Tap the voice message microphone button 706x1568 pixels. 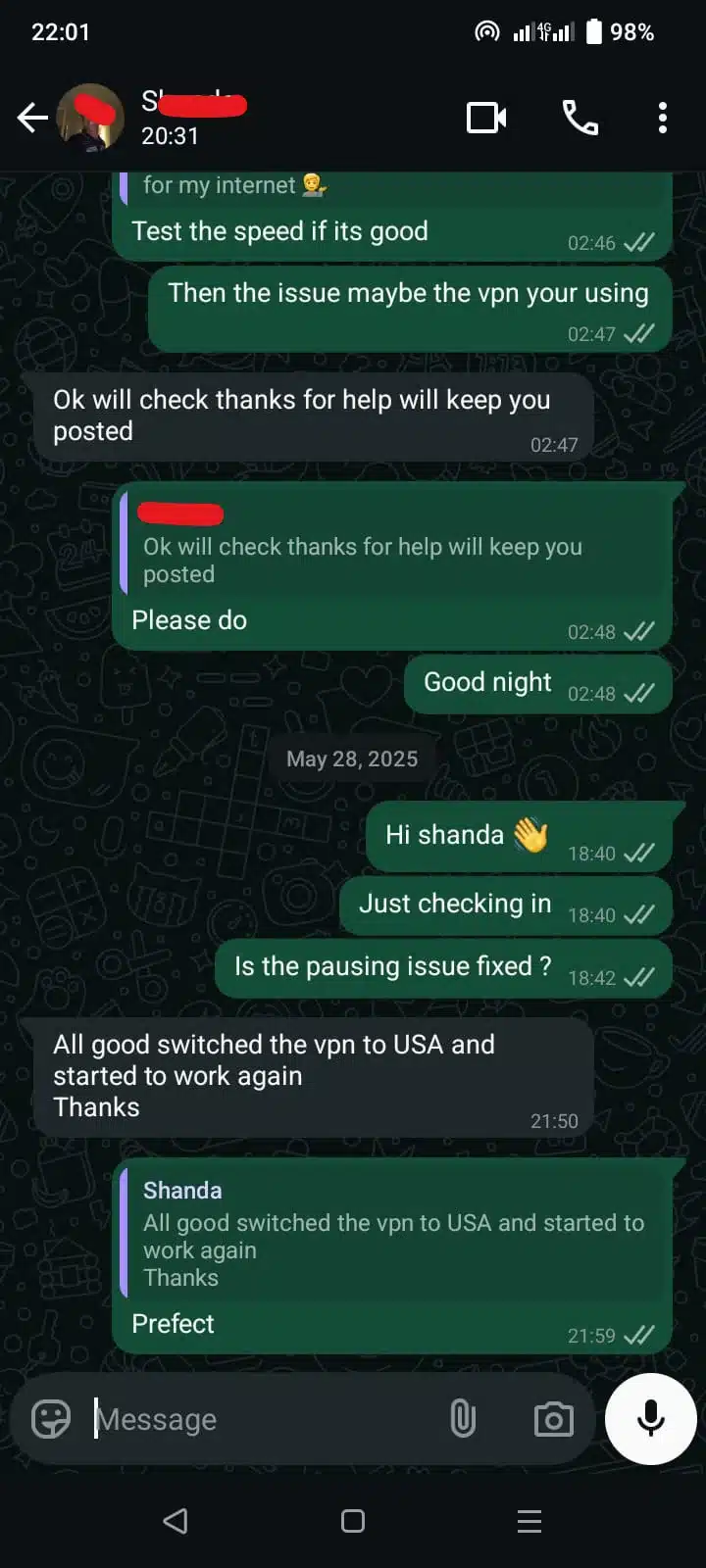[650, 1418]
